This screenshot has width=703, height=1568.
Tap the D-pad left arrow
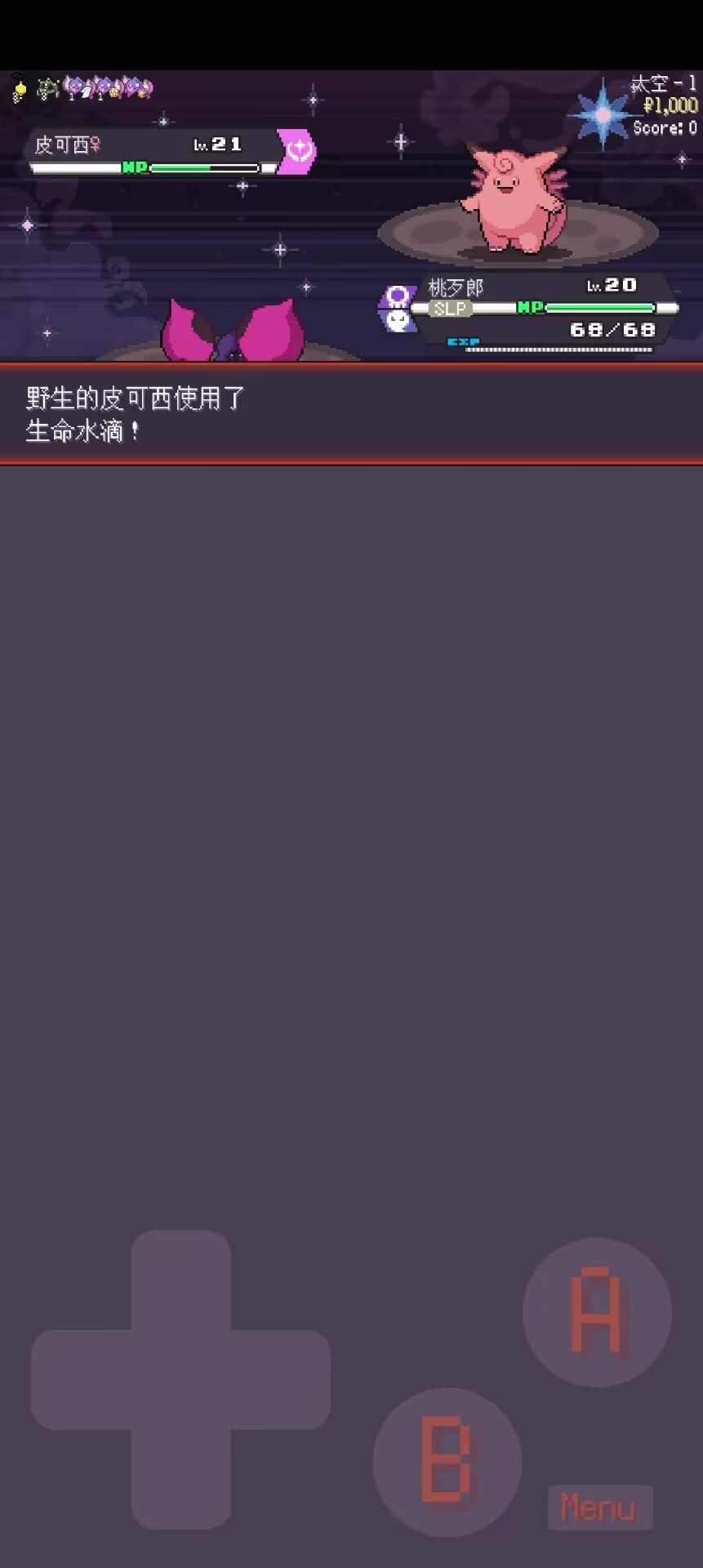[79, 1379]
